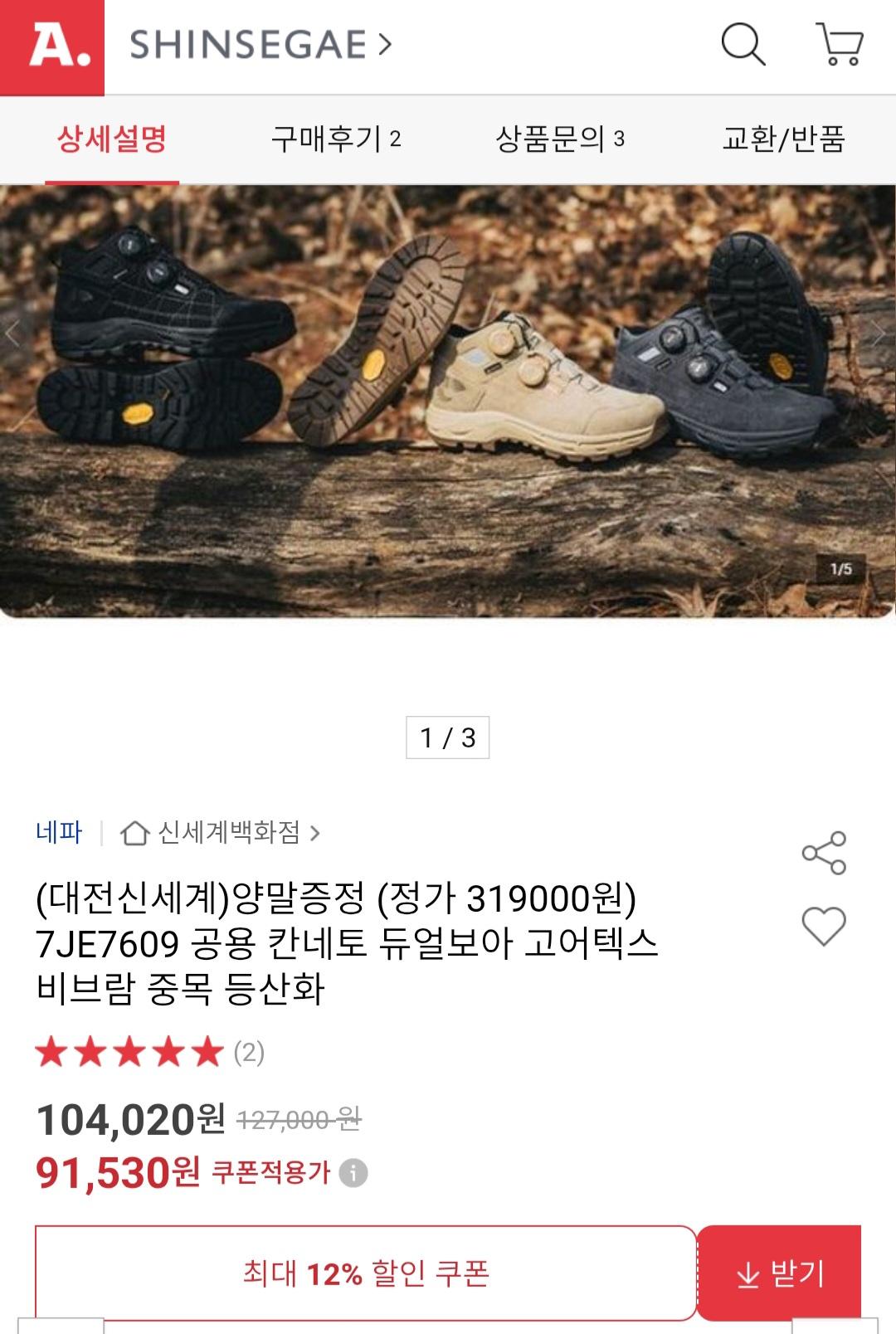Open the 최대 12% 할인 쿠폰 banner
Screen dimensions: 896x1334
coord(366,1273)
